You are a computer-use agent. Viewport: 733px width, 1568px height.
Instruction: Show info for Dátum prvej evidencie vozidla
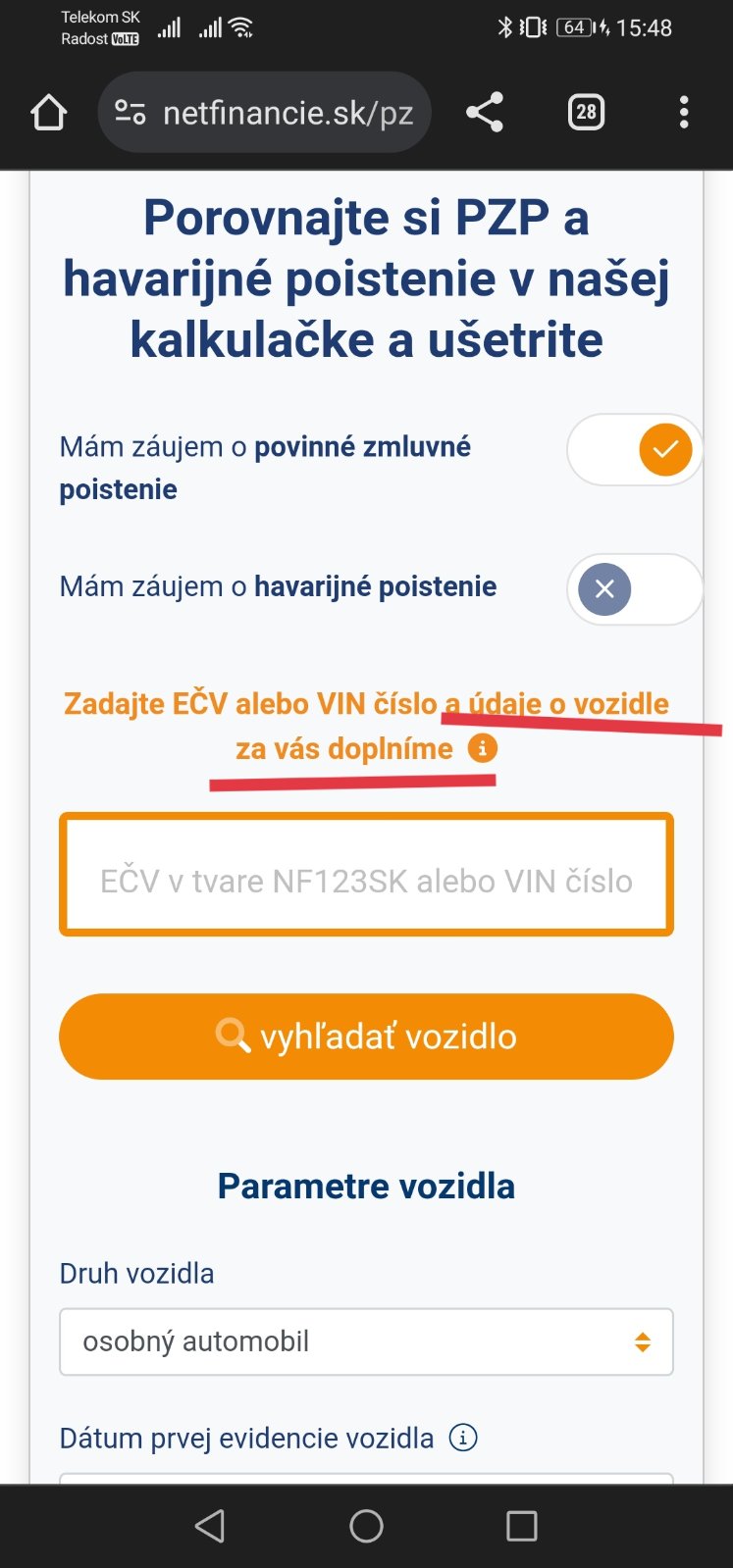pos(463,1439)
